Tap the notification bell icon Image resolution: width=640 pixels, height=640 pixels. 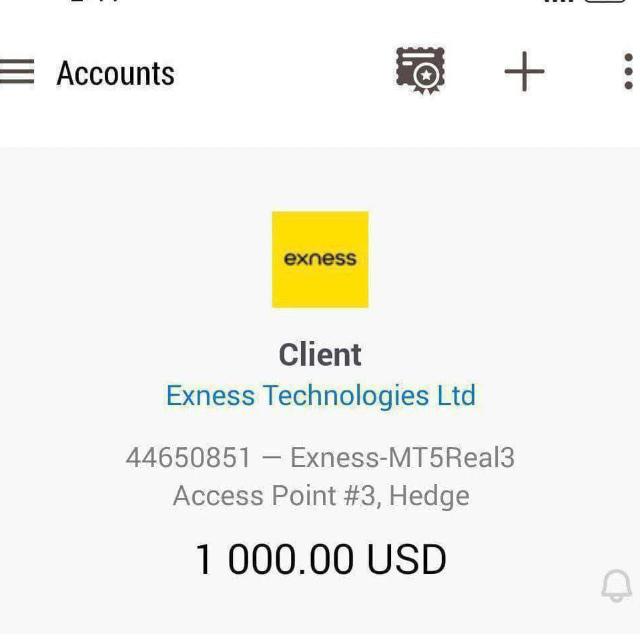pos(616,586)
